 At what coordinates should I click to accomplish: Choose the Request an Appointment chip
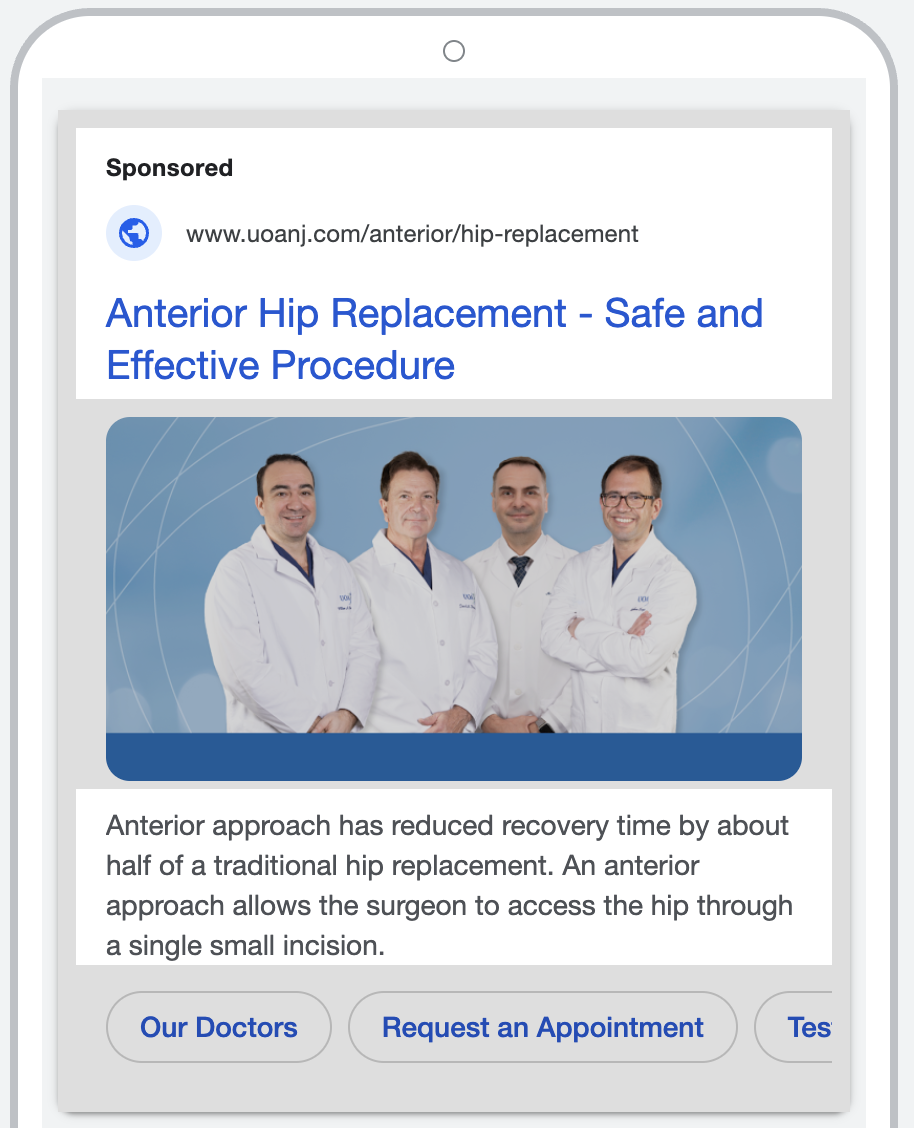pos(542,1027)
